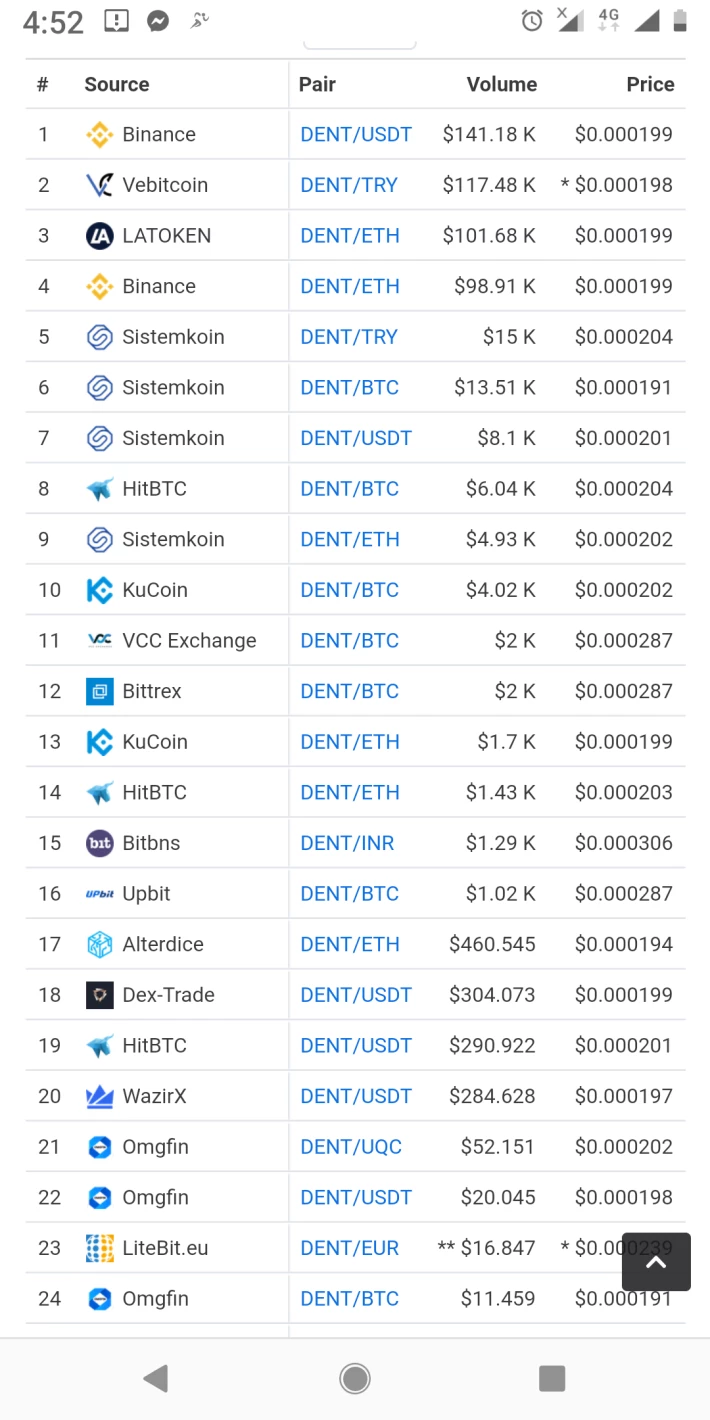Open recent apps with the square button
The width and height of the screenshot is (710, 1420).
click(552, 1379)
